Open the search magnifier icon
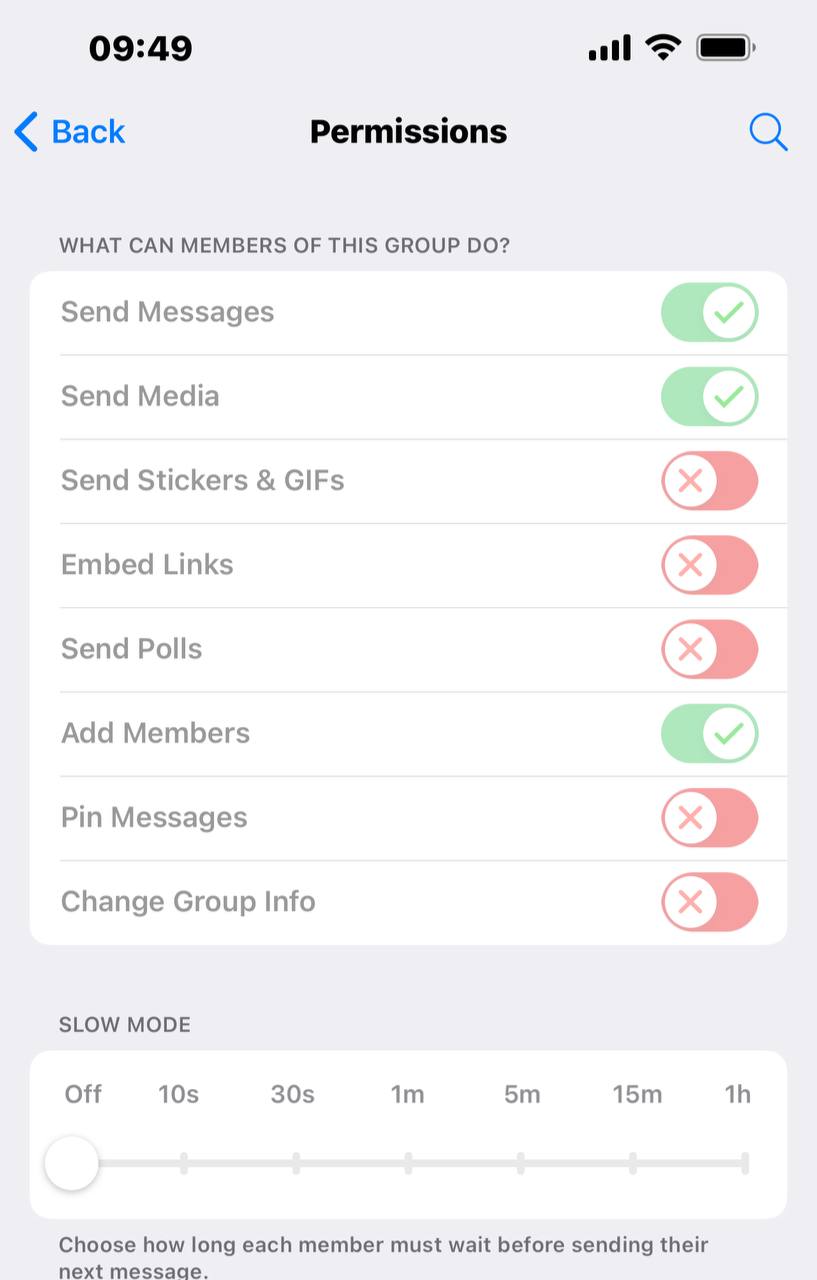This screenshot has height=1280, width=817. (768, 132)
